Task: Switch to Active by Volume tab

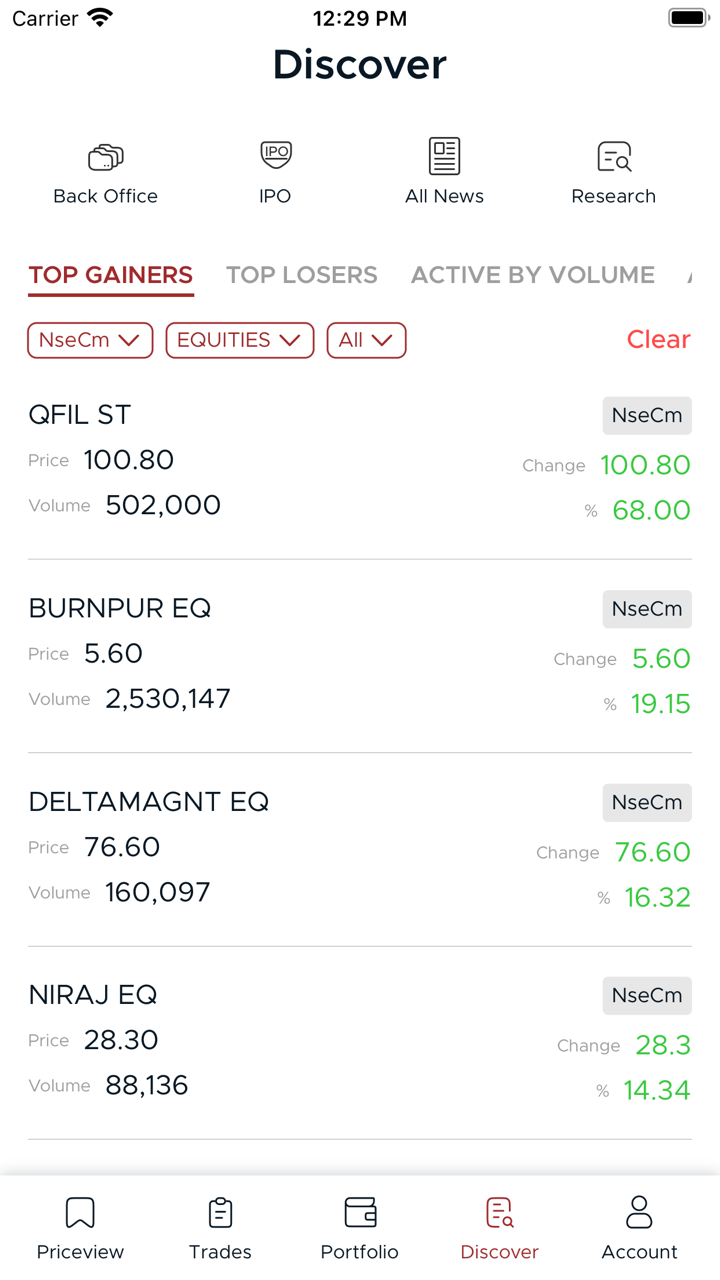Action: click(532, 275)
